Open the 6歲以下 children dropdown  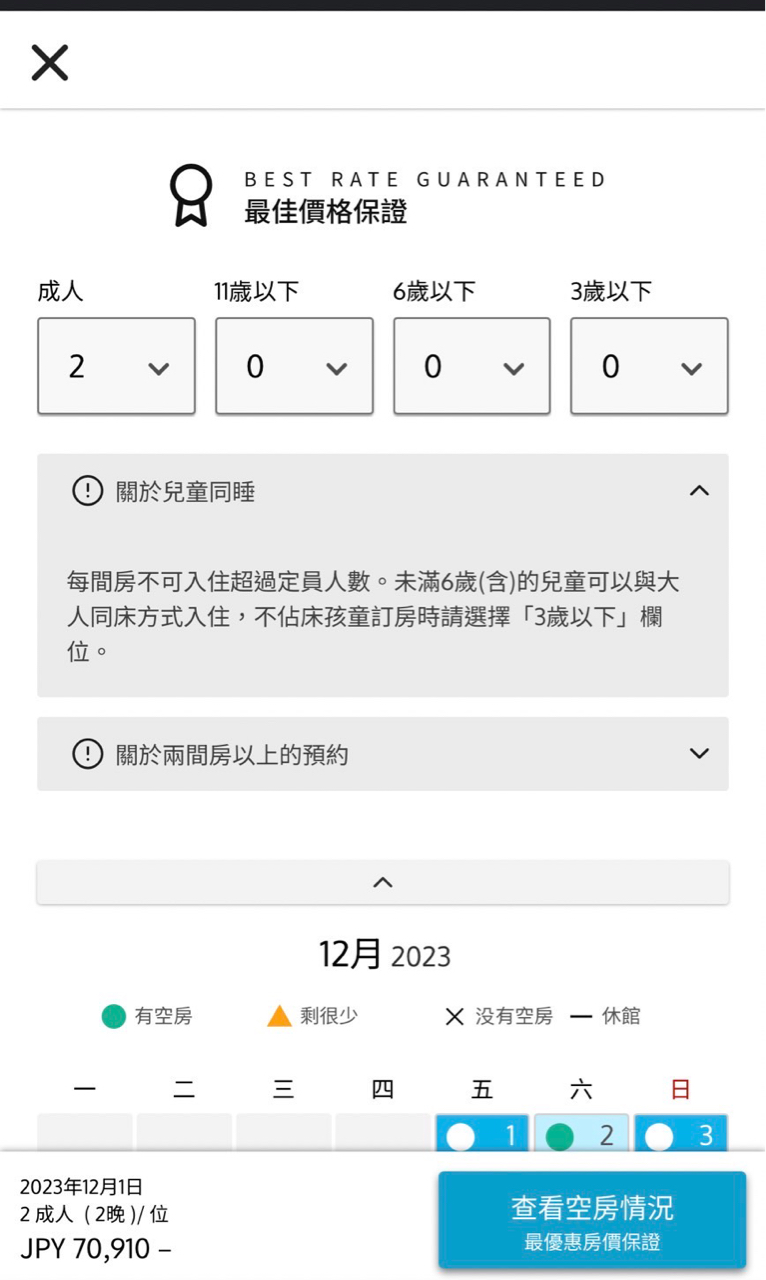pos(471,366)
